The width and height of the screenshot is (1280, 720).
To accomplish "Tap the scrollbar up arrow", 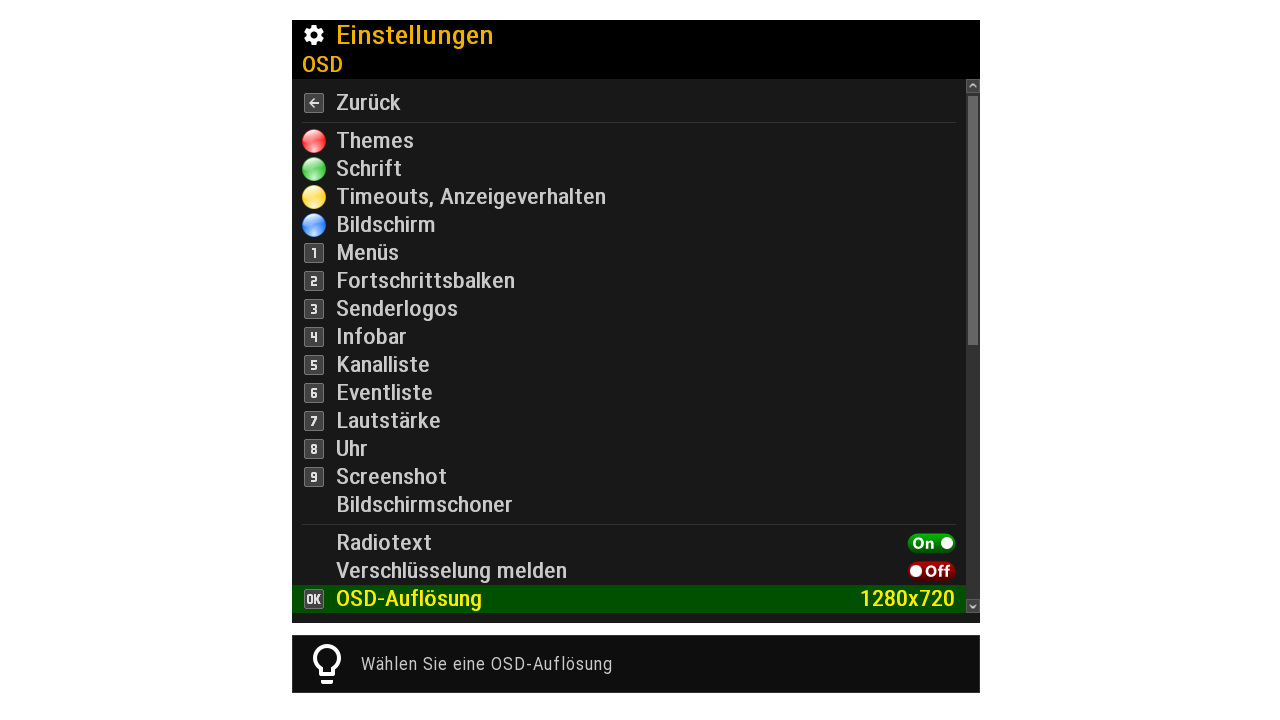I will click(973, 86).
